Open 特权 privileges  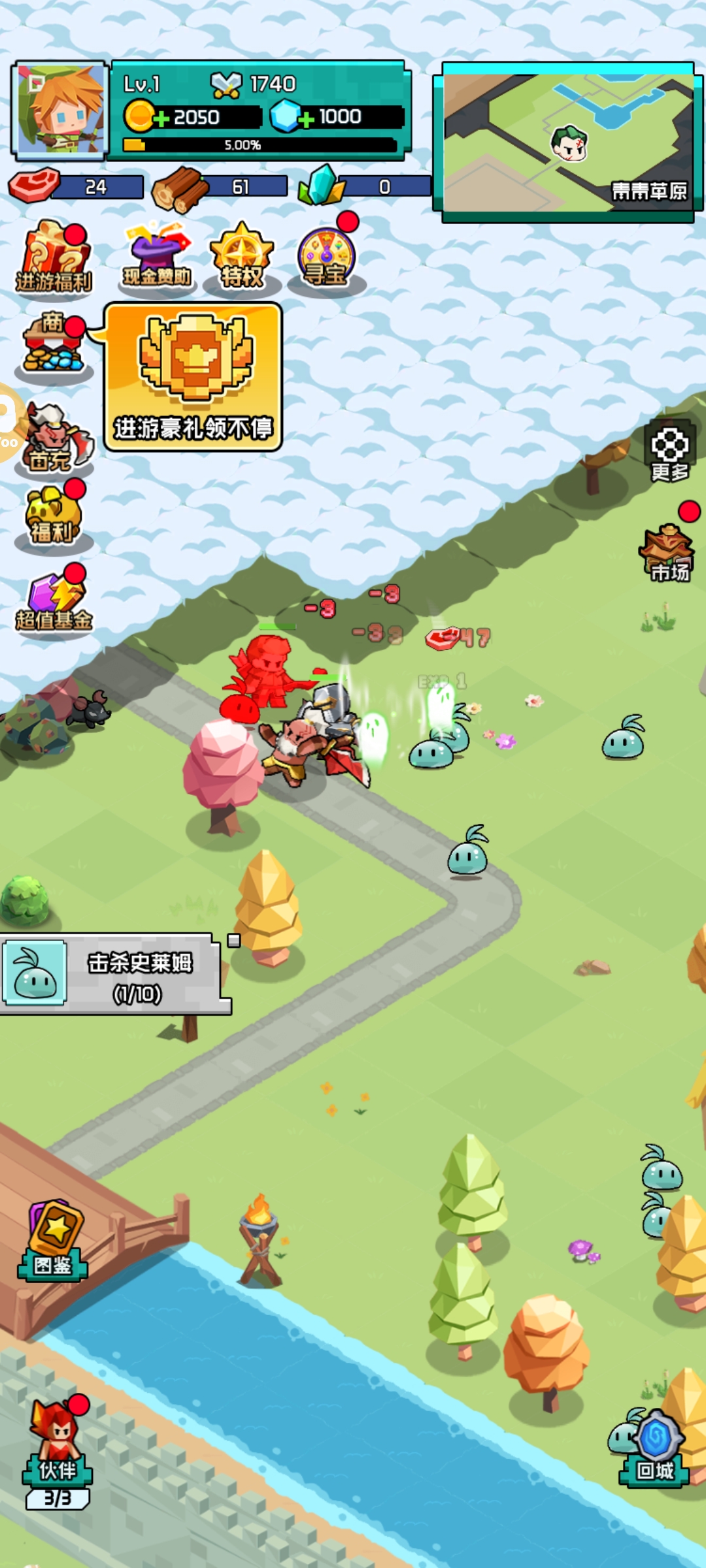pos(242,256)
